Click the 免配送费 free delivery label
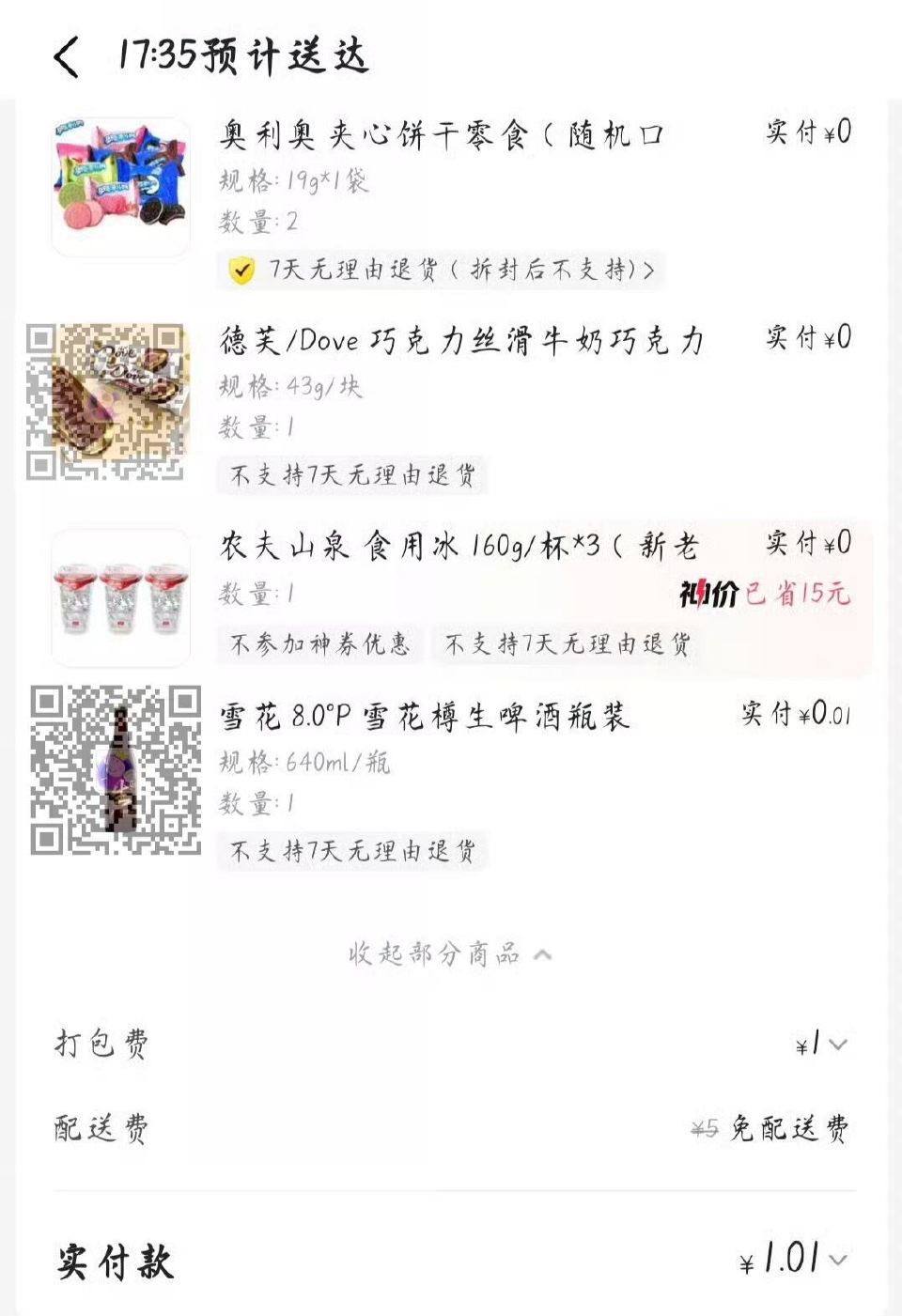This screenshot has width=902, height=1316. point(792,1127)
